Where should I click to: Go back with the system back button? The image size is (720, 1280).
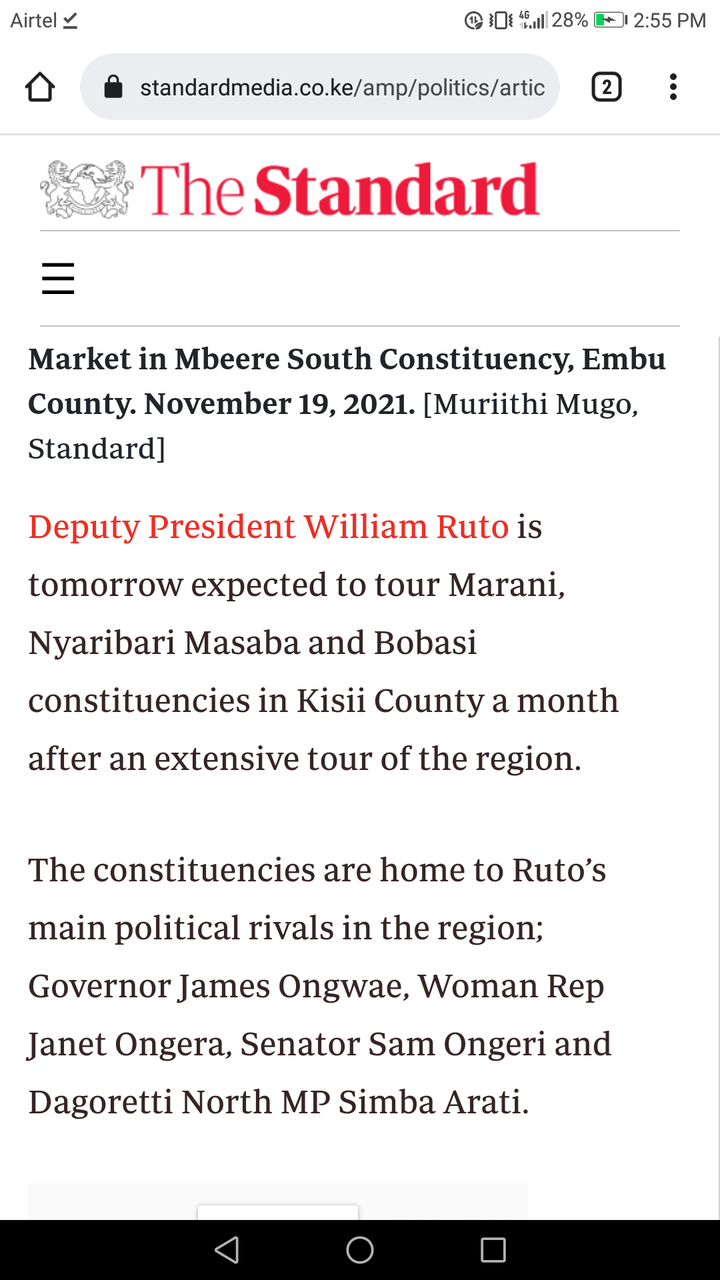[227, 1249]
